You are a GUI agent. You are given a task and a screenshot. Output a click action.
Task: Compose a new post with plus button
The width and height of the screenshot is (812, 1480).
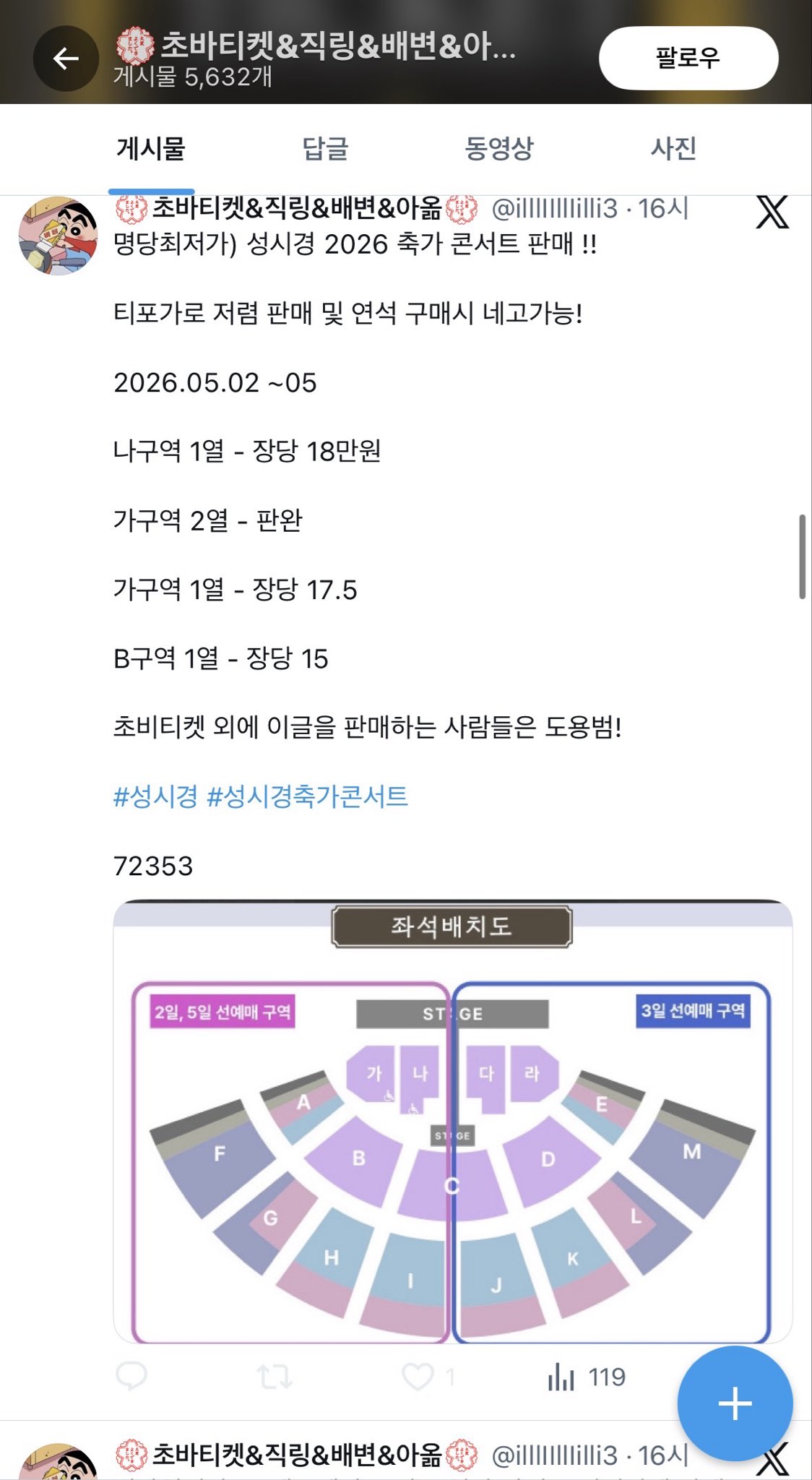tap(735, 1403)
